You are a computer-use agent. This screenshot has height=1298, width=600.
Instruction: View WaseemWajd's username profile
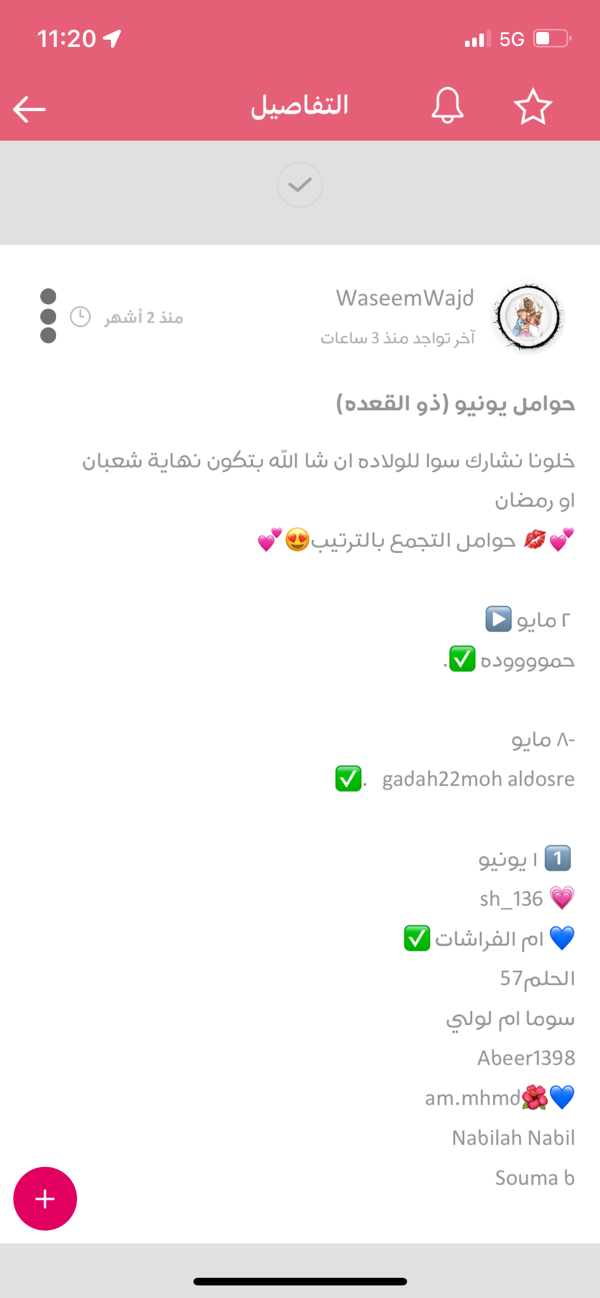(405, 298)
